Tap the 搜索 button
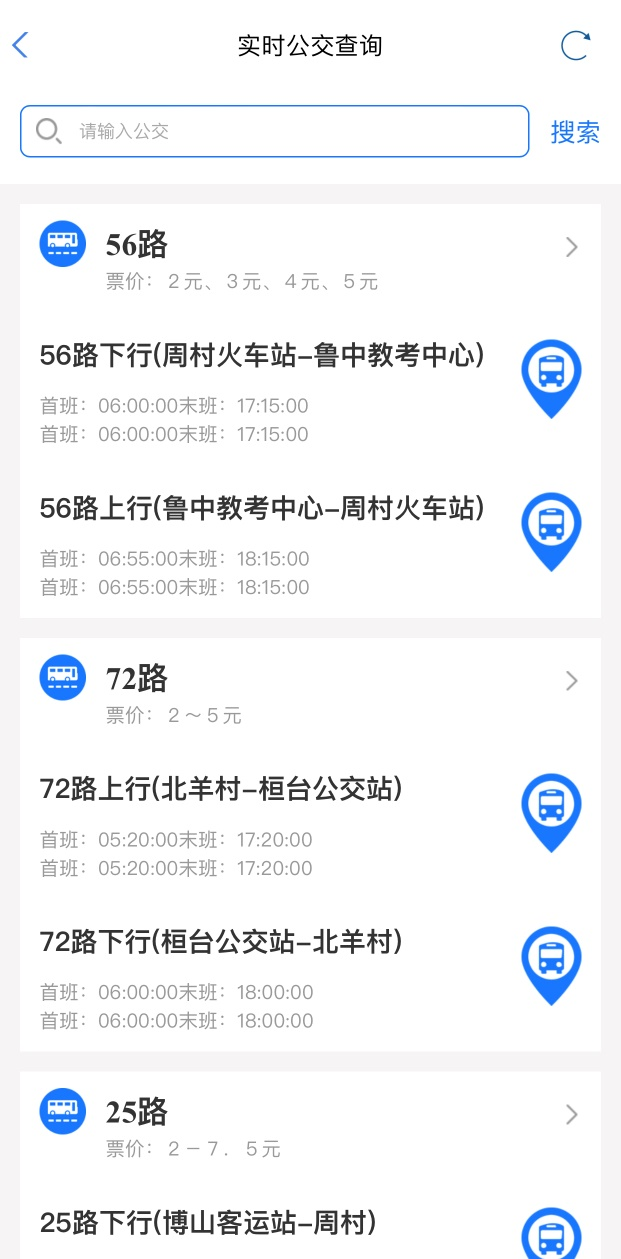 (x=575, y=132)
